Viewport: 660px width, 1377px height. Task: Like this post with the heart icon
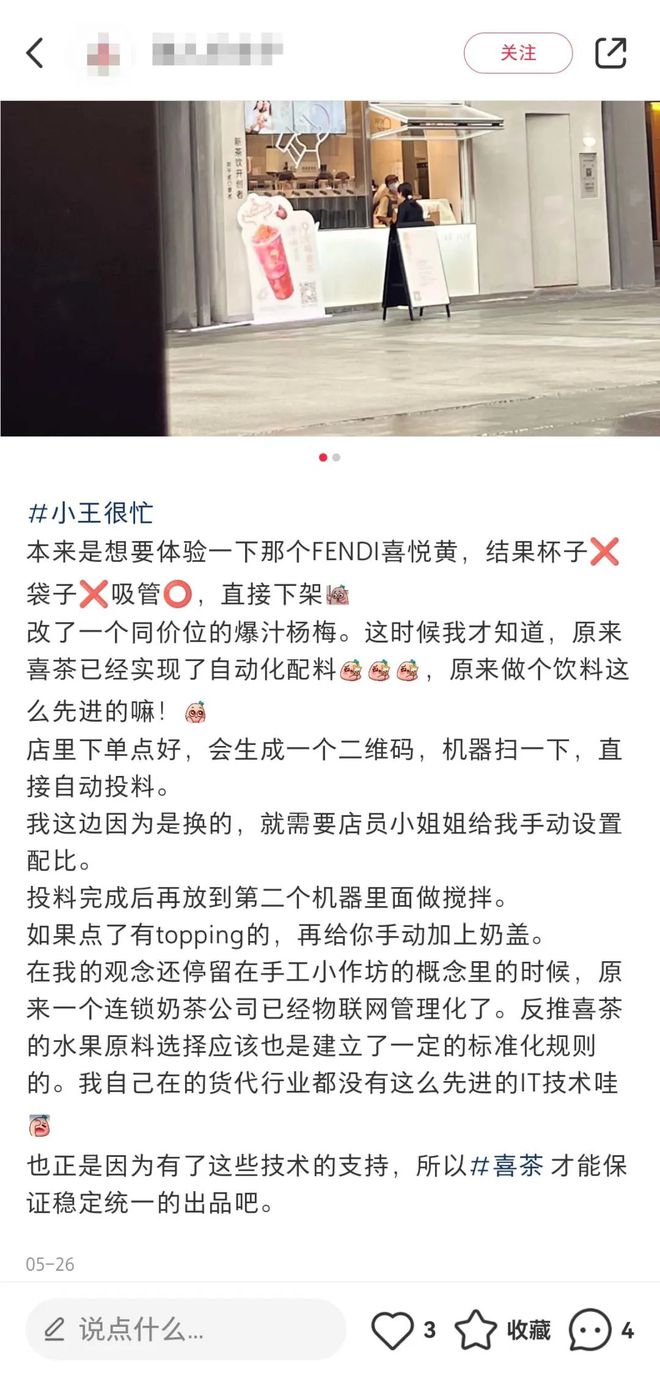coord(392,1330)
